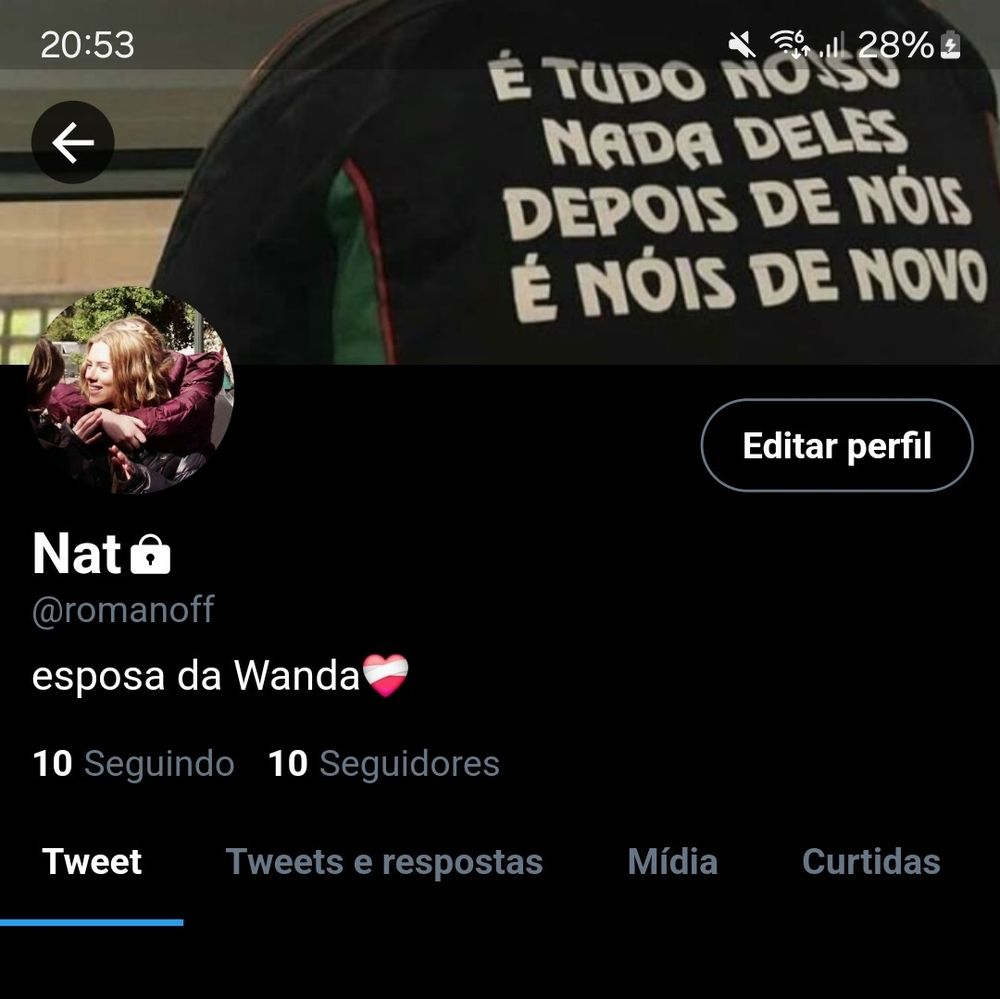
Task: Switch to the Mídia tab
Action: [672, 862]
